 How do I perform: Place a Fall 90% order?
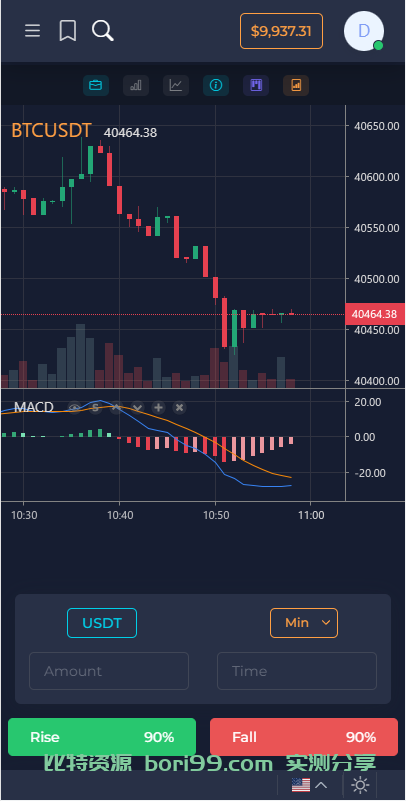coord(304,737)
